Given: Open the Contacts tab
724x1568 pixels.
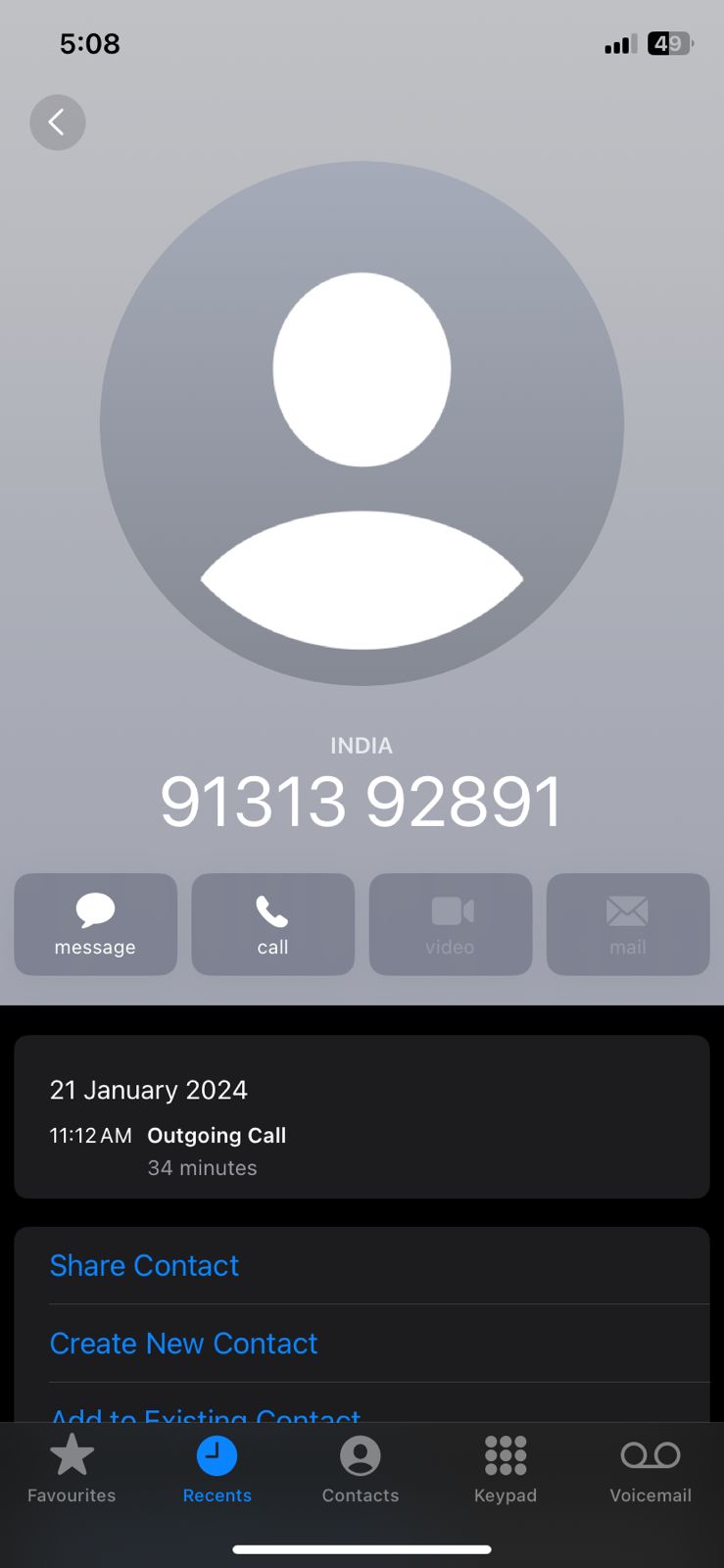Looking at the screenshot, I should coord(361,1469).
